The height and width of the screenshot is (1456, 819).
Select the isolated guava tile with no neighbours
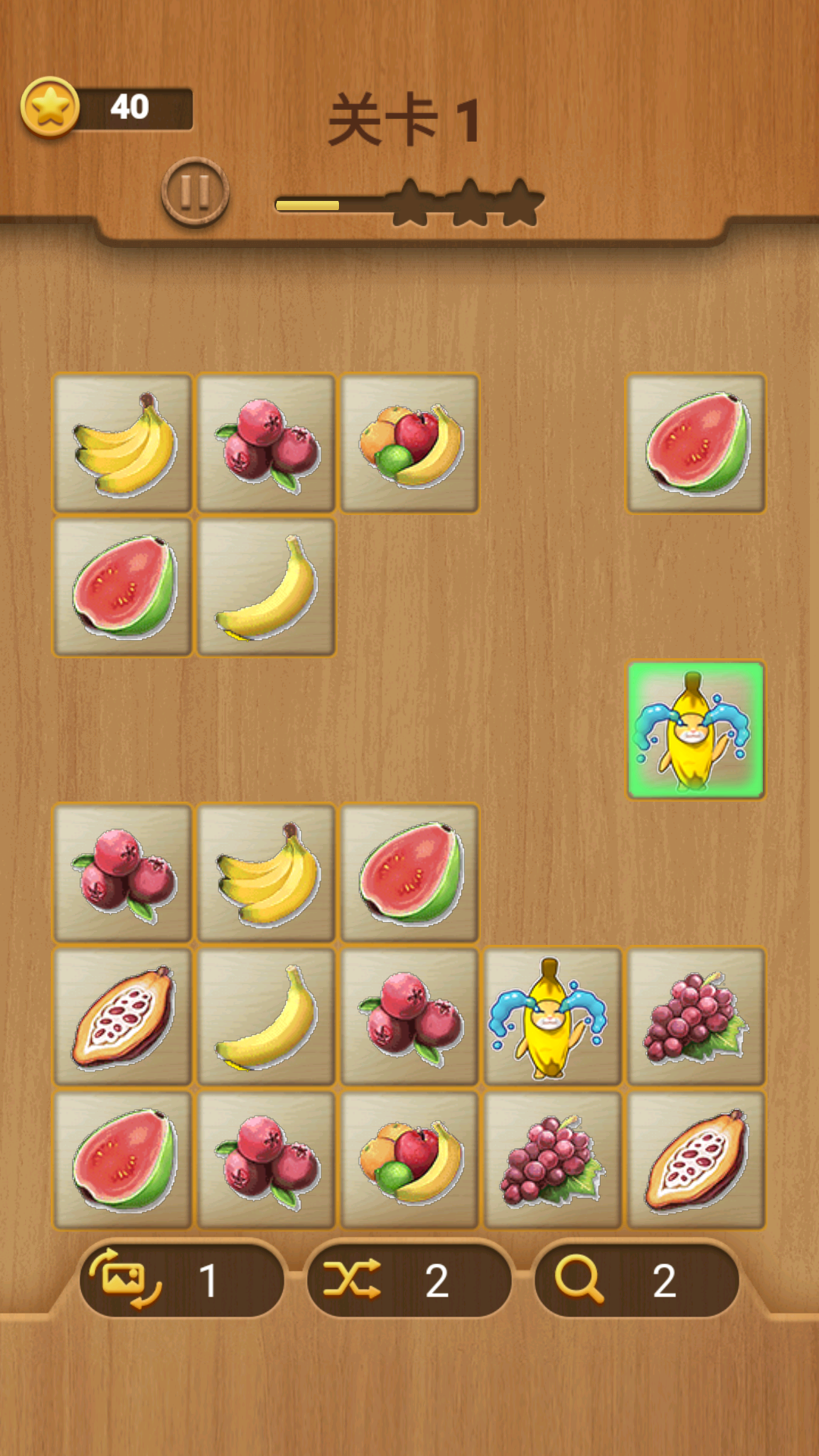pos(695,443)
